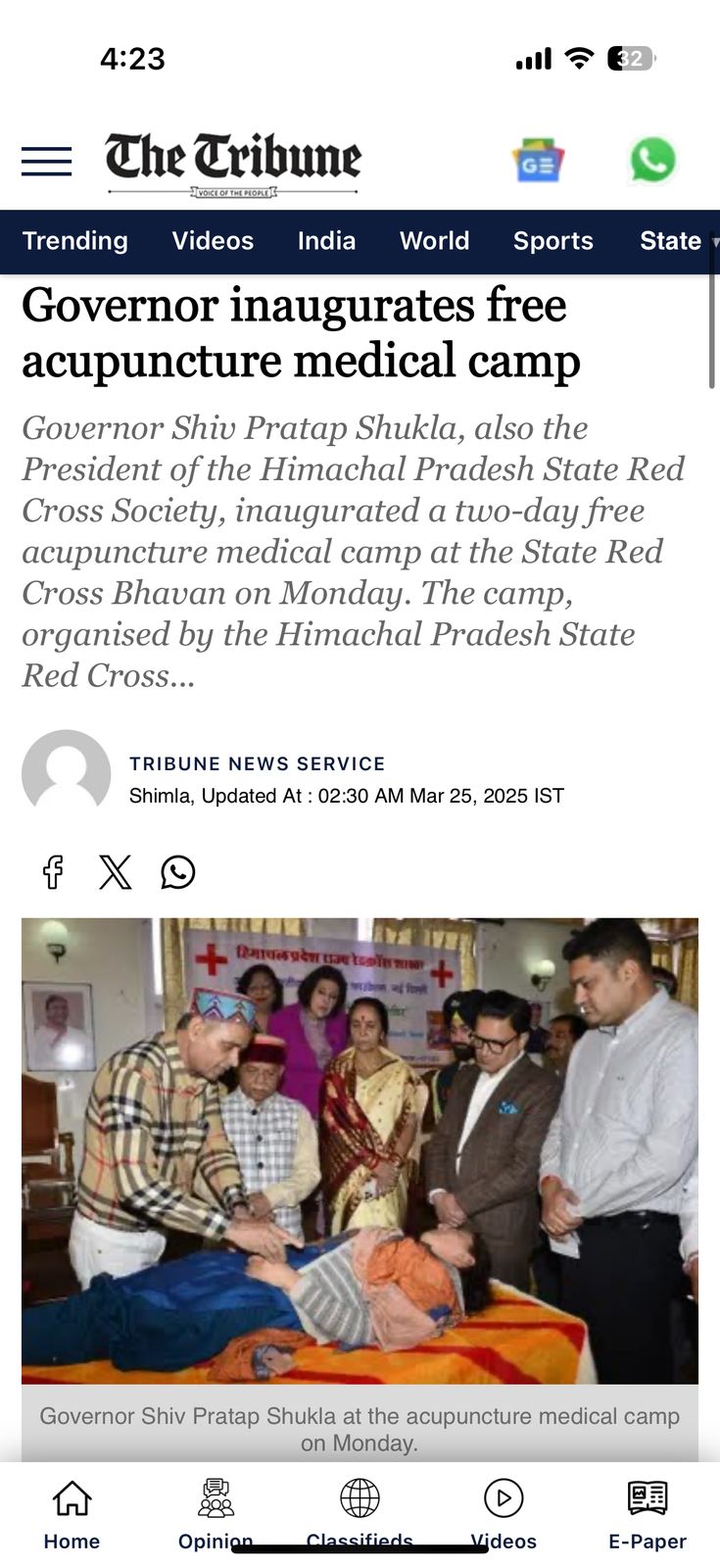Share this article on Facebook

[53, 871]
